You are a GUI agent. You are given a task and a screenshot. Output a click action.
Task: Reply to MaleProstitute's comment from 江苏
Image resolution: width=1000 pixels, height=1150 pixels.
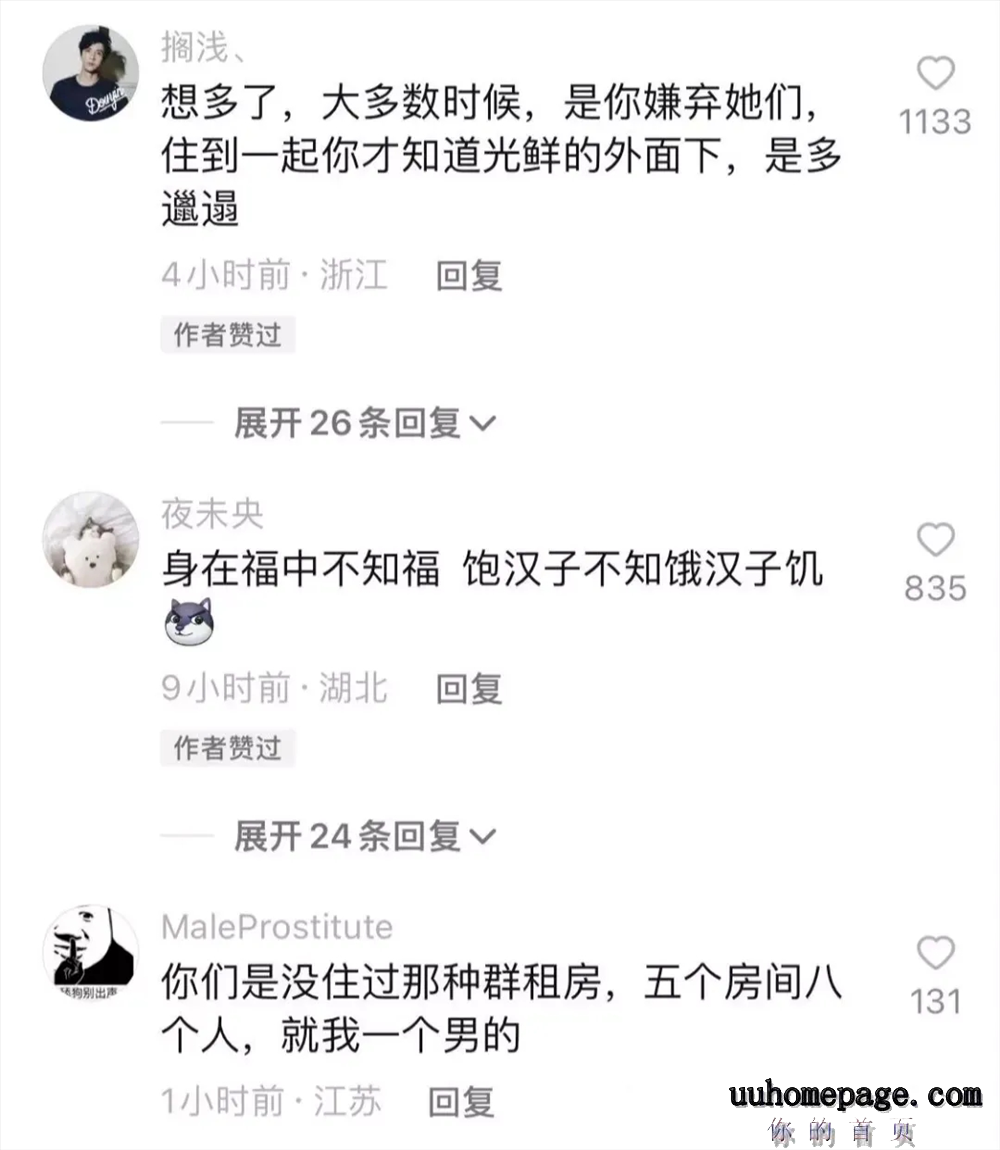point(461,1101)
